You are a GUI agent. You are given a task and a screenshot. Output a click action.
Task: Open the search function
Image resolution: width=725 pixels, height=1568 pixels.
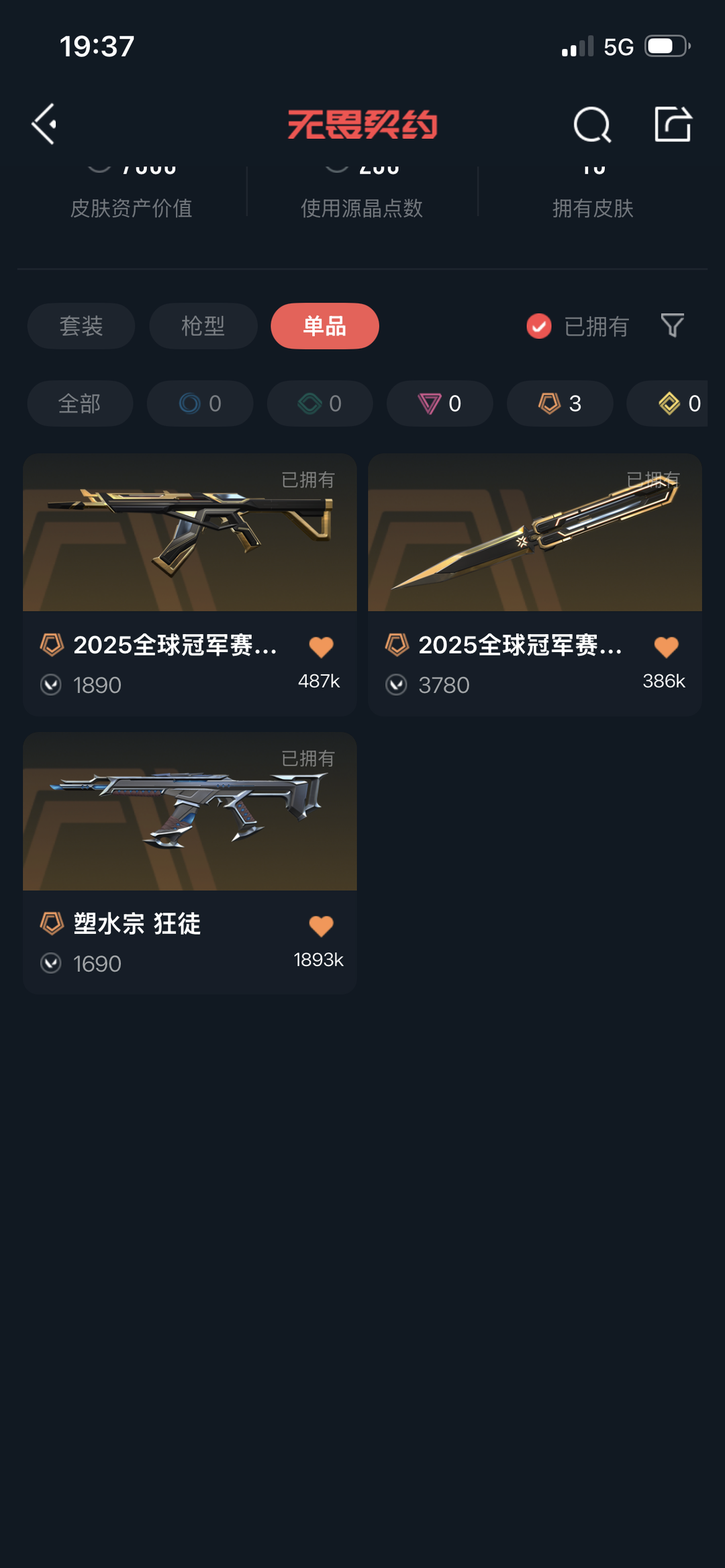[x=591, y=124]
